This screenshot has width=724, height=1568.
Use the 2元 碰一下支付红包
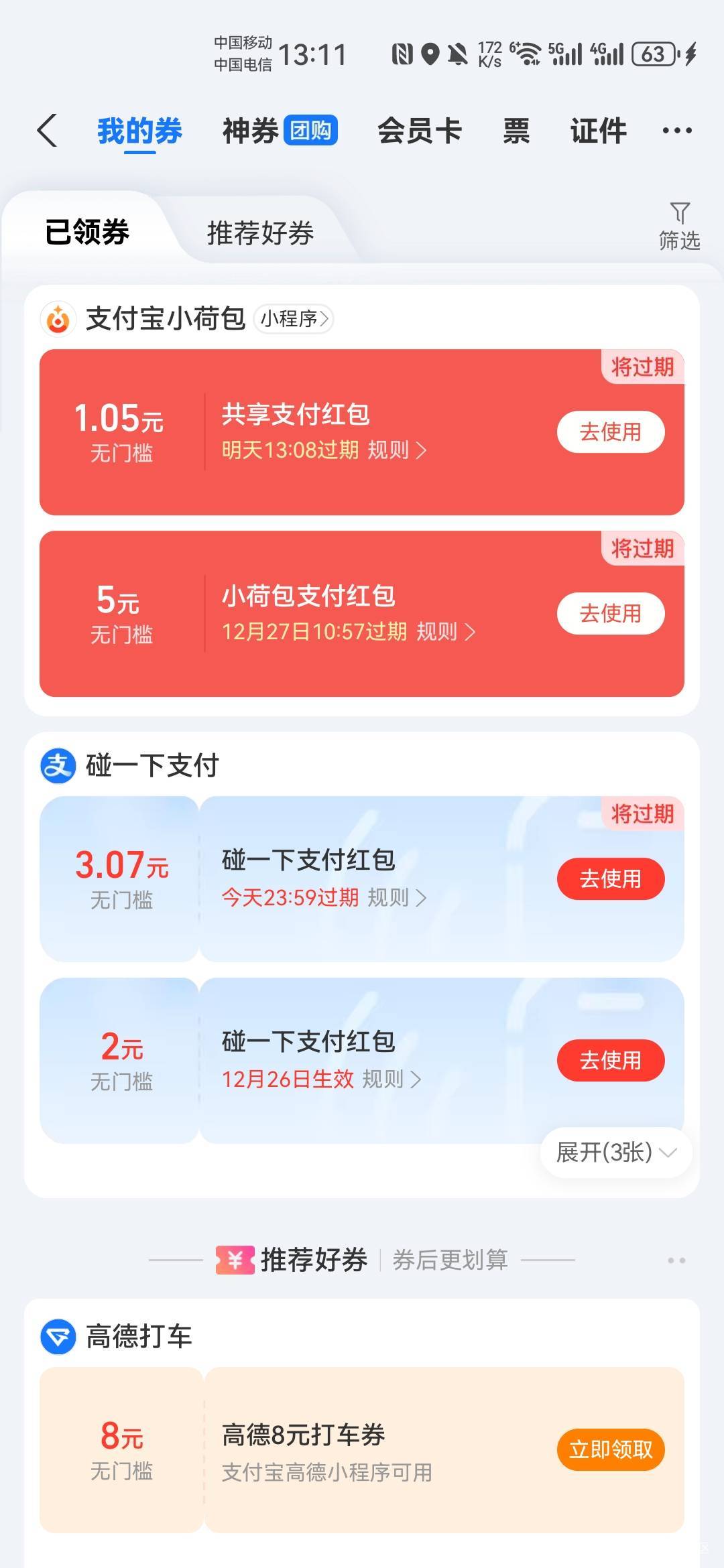(x=611, y=1060)
